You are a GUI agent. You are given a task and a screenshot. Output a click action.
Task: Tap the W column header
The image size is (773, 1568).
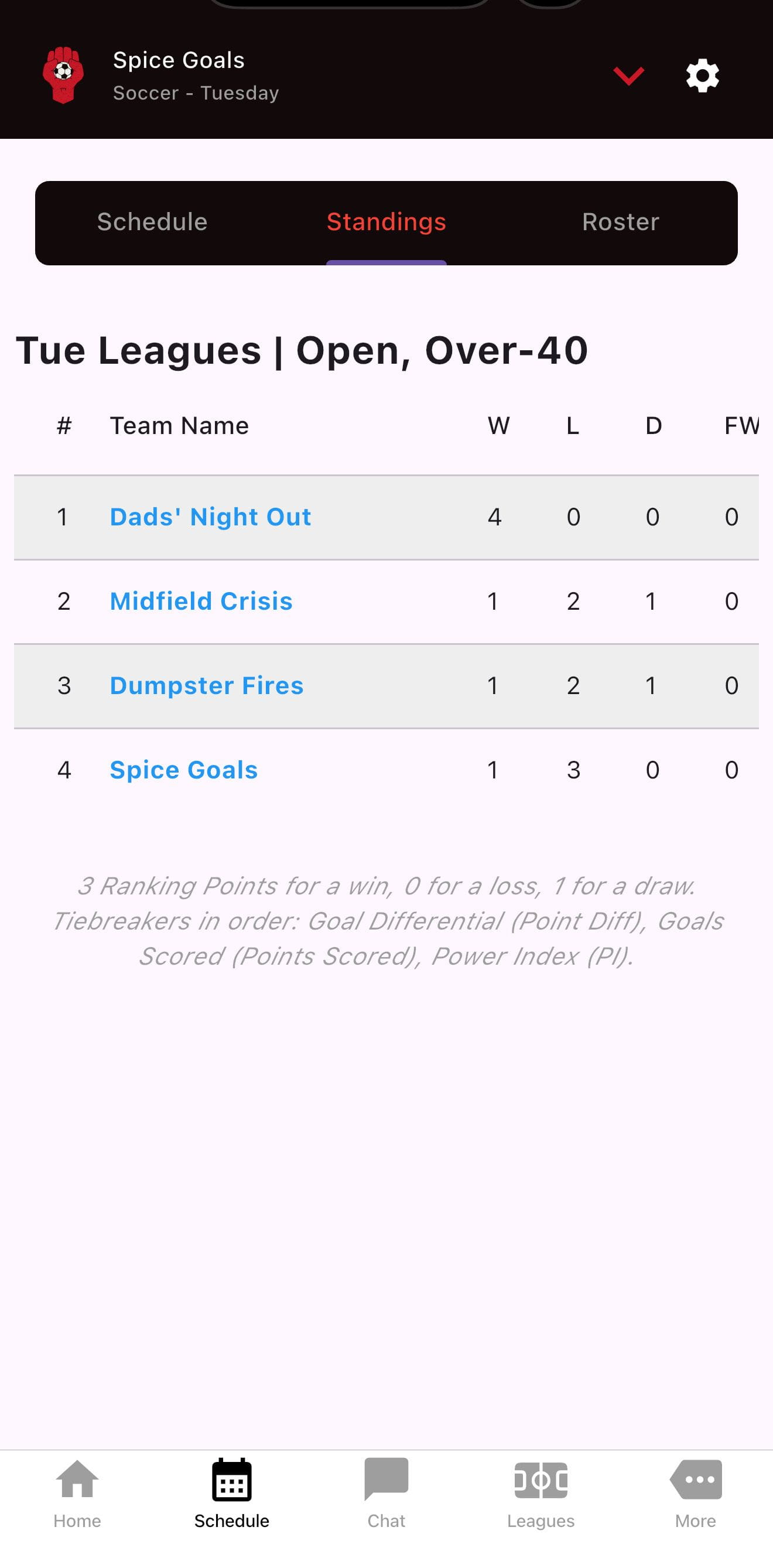point(498,425)
